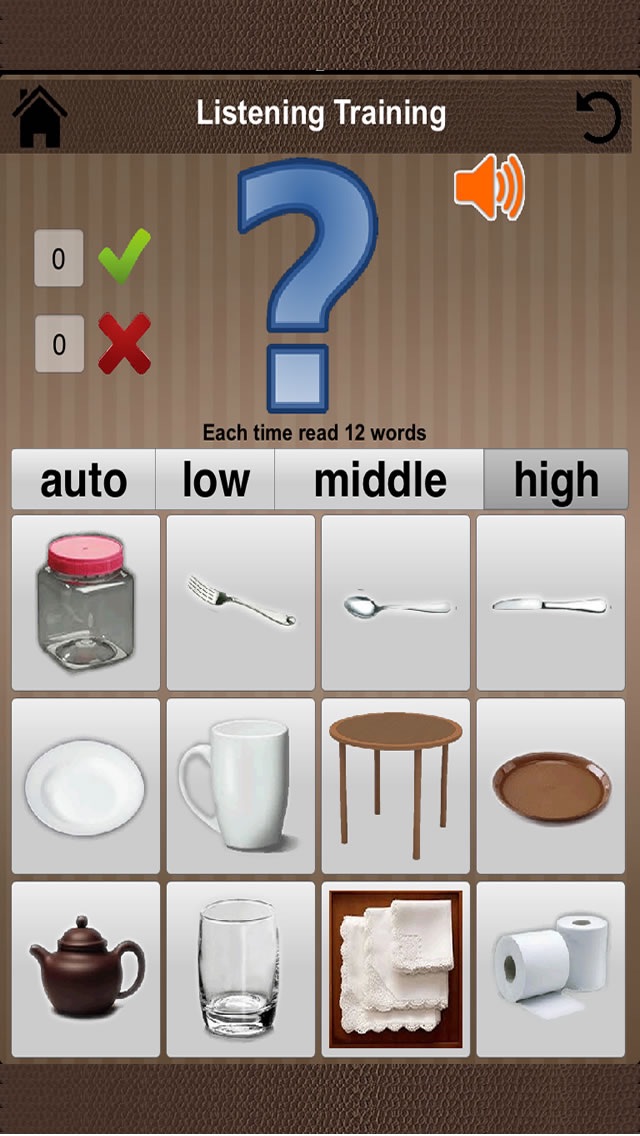Pick the toilet paper rolls picture
640x1136 pixels.
[x=551, y=969]
